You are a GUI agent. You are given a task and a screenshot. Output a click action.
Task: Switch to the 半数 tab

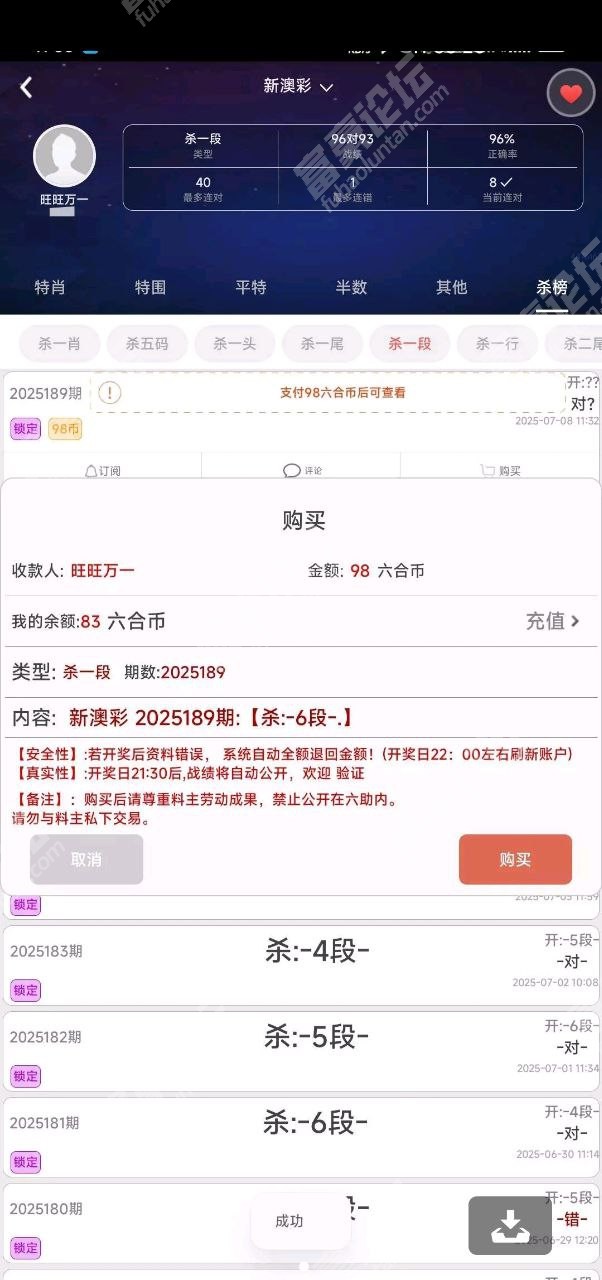[x=351, y=287]
